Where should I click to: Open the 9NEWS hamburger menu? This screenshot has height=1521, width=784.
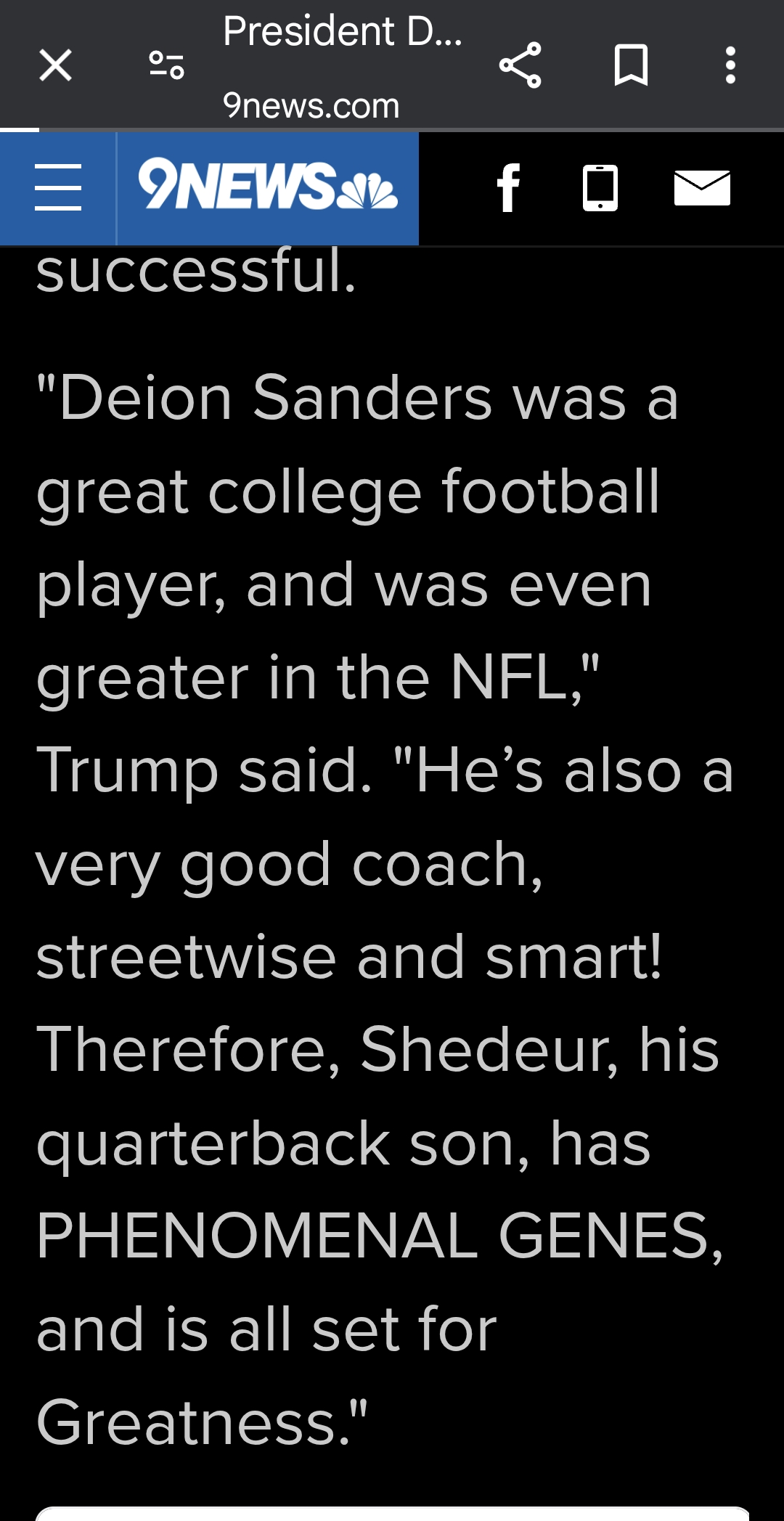click(58, 188)
